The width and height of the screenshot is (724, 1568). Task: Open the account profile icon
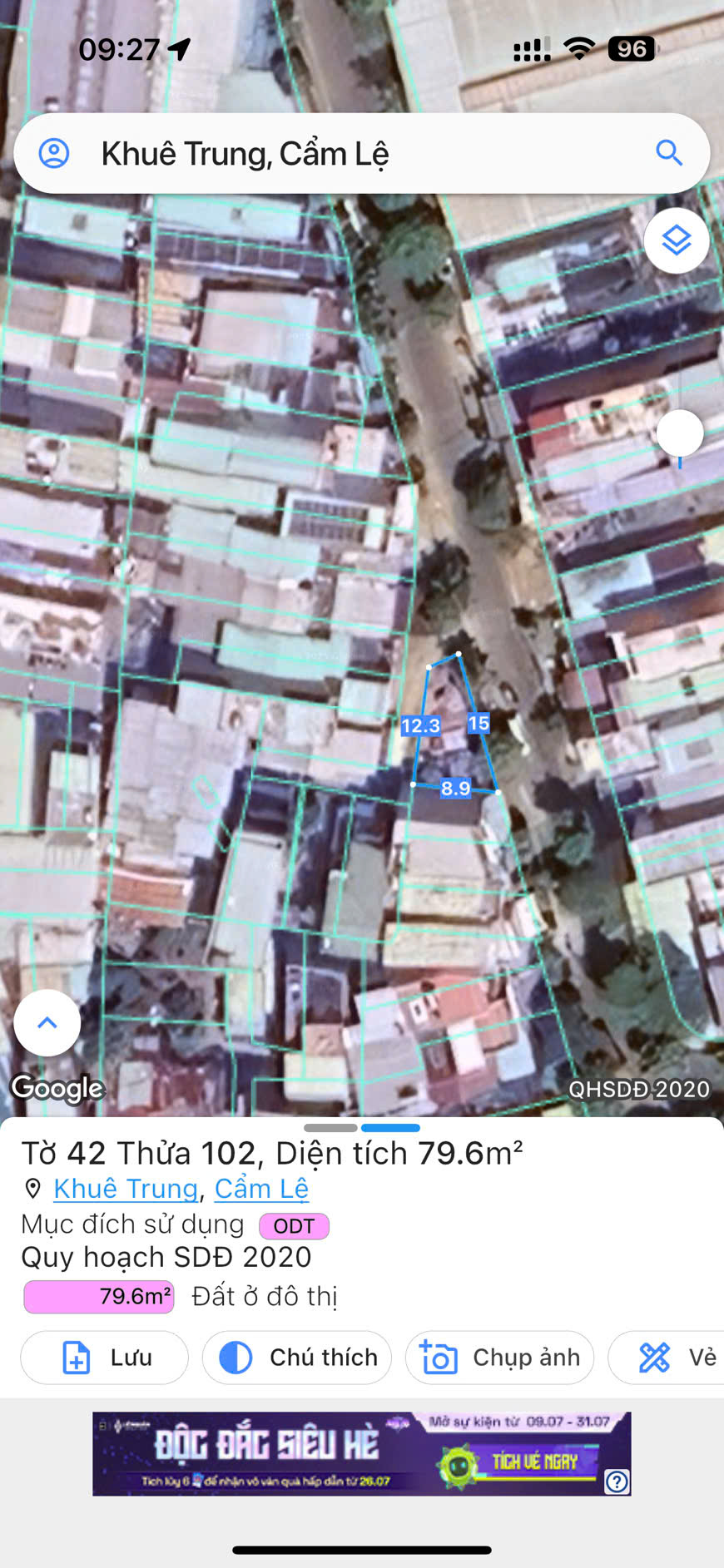tap(54, 153)
